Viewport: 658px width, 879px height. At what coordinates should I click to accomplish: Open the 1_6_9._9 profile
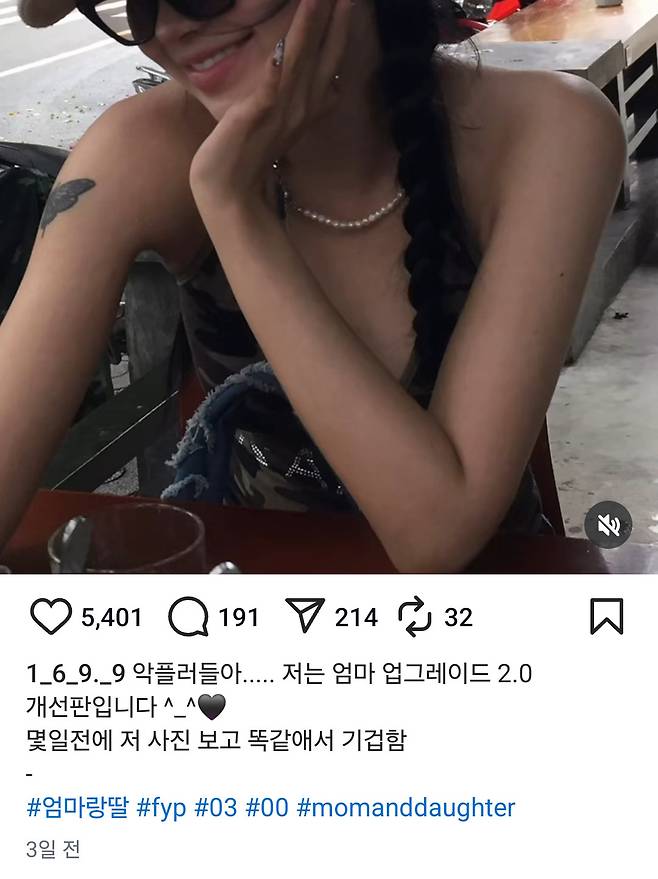(71, 672)
